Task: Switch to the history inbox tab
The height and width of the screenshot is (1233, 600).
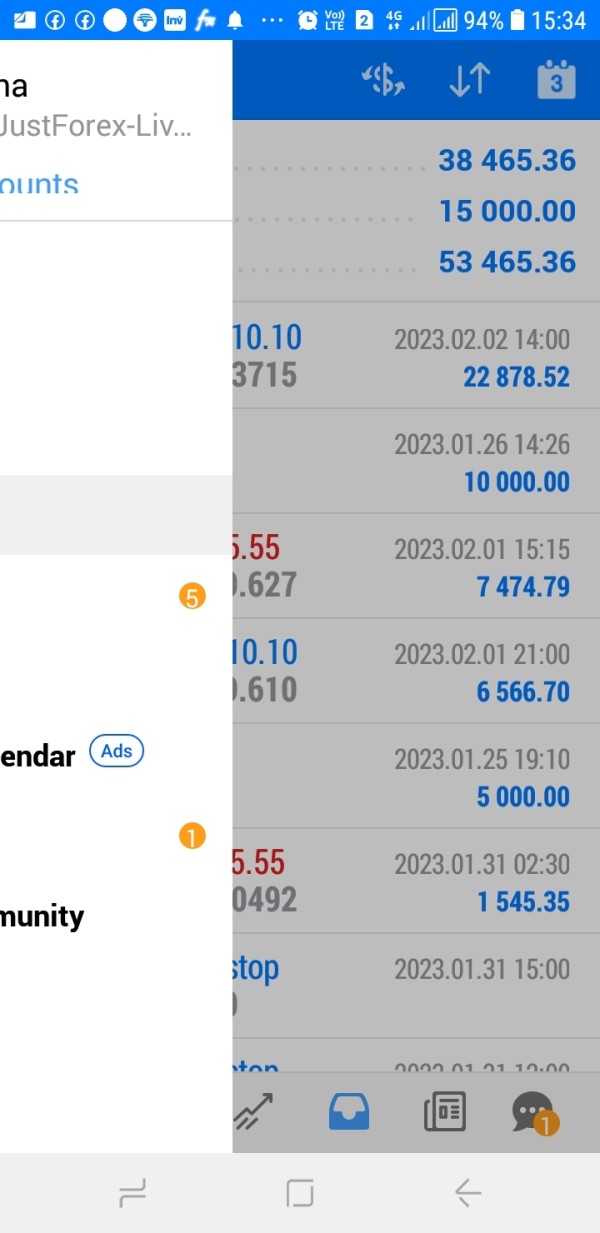Action: click(x=349, y=1112)
